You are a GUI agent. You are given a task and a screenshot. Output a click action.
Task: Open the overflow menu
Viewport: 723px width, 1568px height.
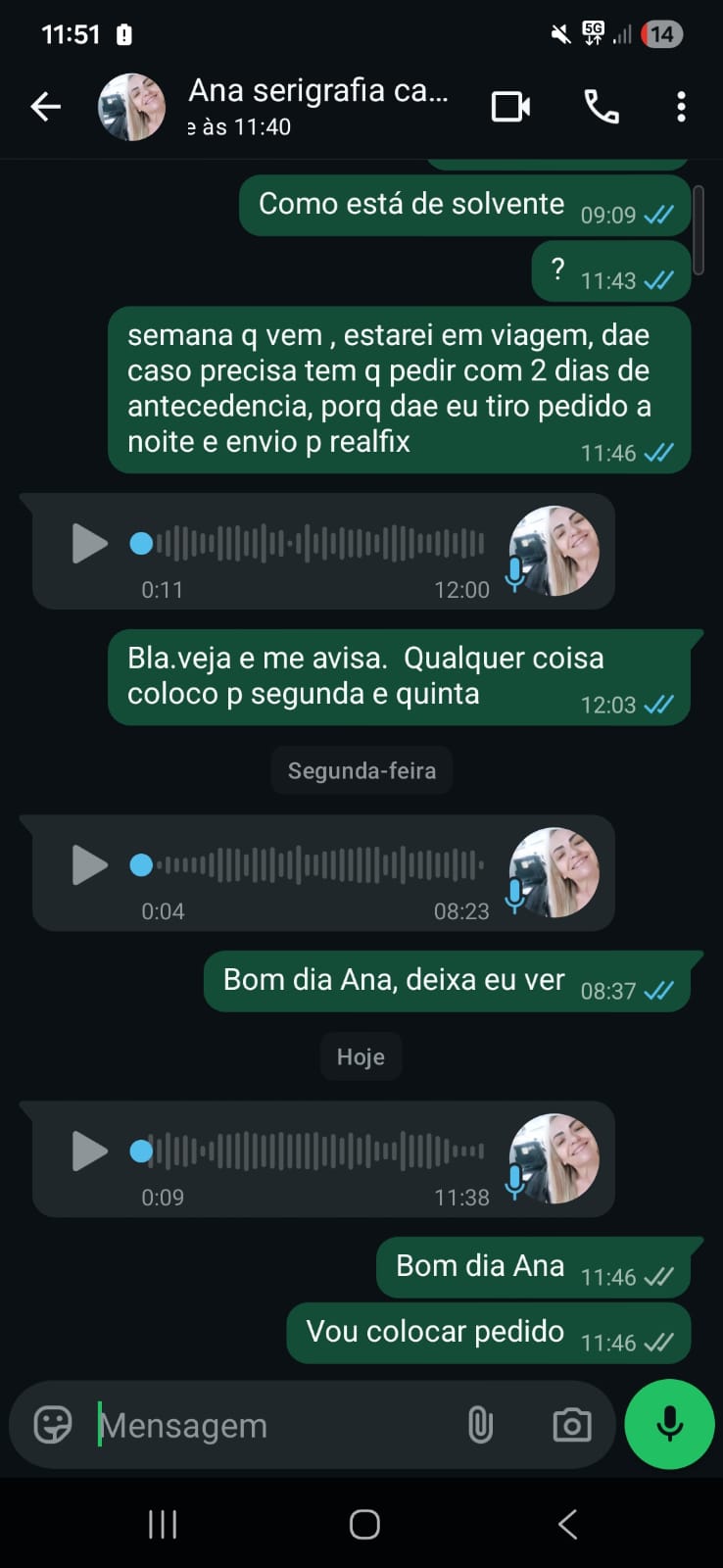pos(681,107)
